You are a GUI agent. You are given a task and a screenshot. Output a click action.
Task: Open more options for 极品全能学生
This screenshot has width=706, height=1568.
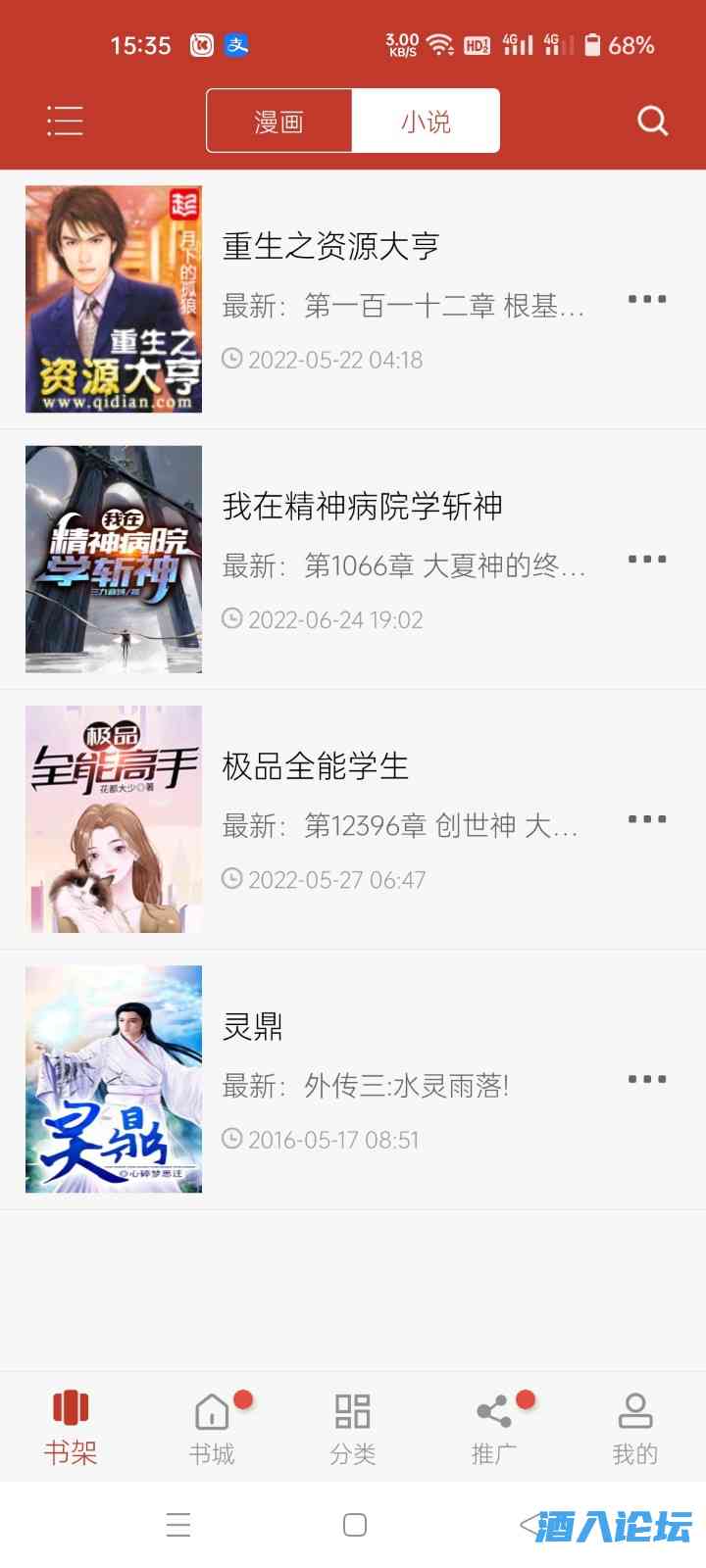(x=646, y=819)
